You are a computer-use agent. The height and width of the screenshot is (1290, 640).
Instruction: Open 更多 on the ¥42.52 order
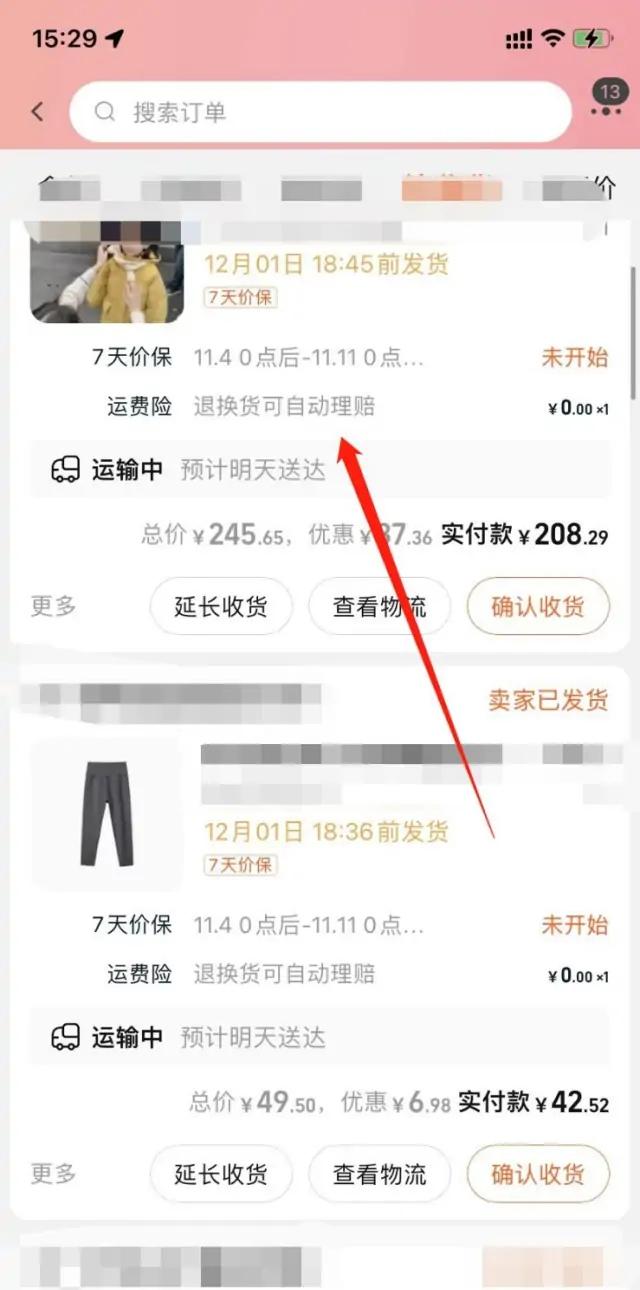53,1174
